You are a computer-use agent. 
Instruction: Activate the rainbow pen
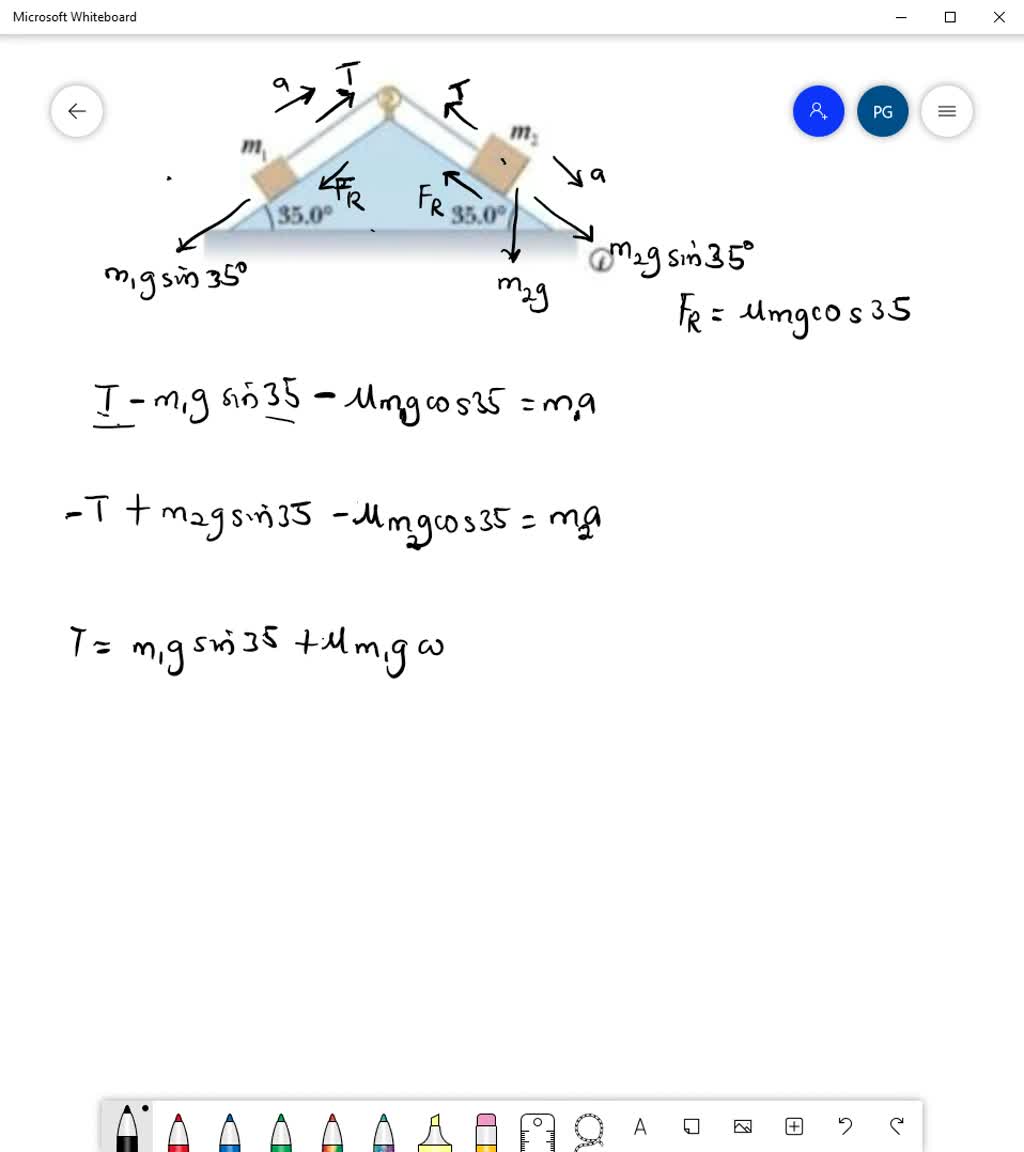point(332,1130)
